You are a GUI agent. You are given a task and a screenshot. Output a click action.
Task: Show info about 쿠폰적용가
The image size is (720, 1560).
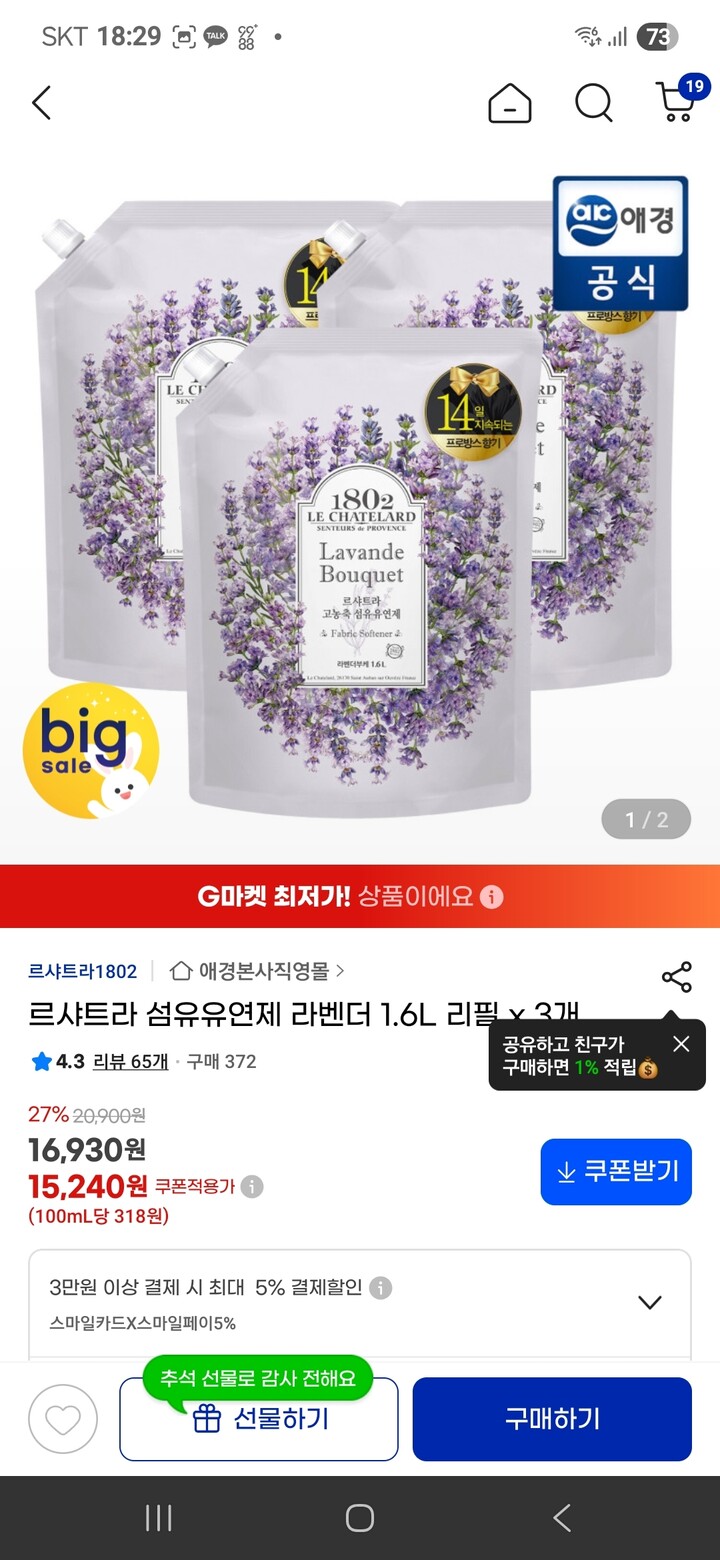[252, 1187]
